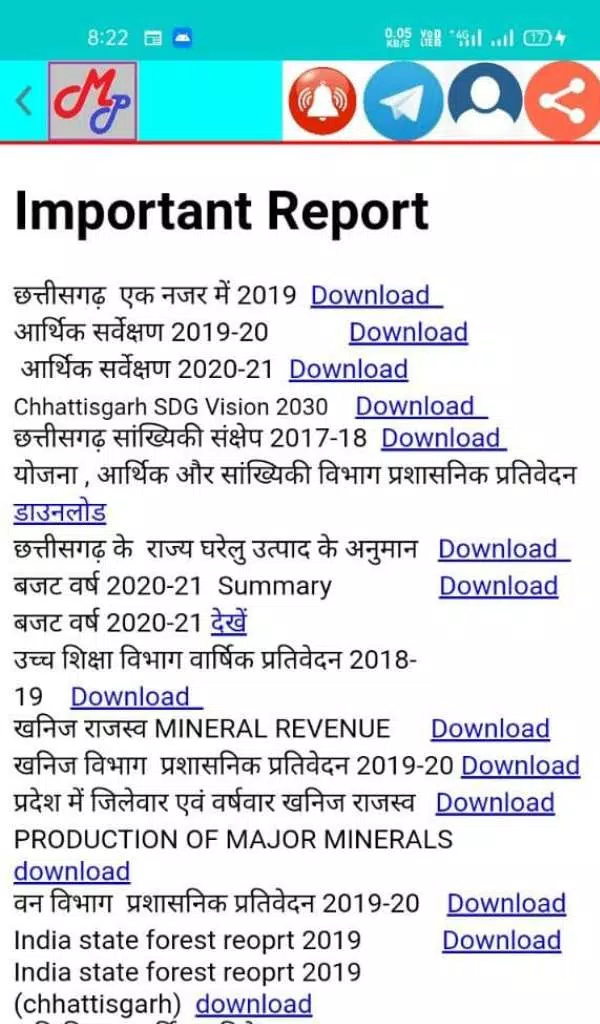Download आर्थिक सर्वेक्षण 2020-21 report
This screenshot has width=600, height=1024.
tap(348, 369)
